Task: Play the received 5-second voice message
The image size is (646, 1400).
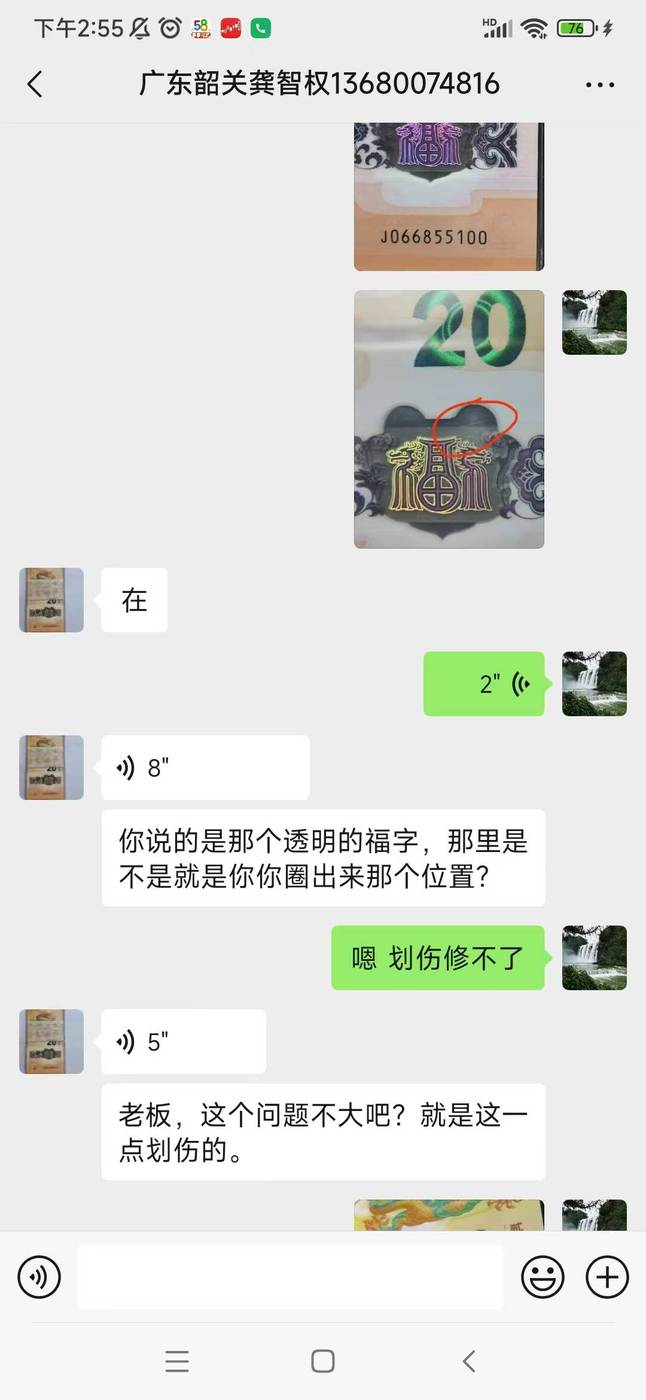Action: (x=184, y=1042)
